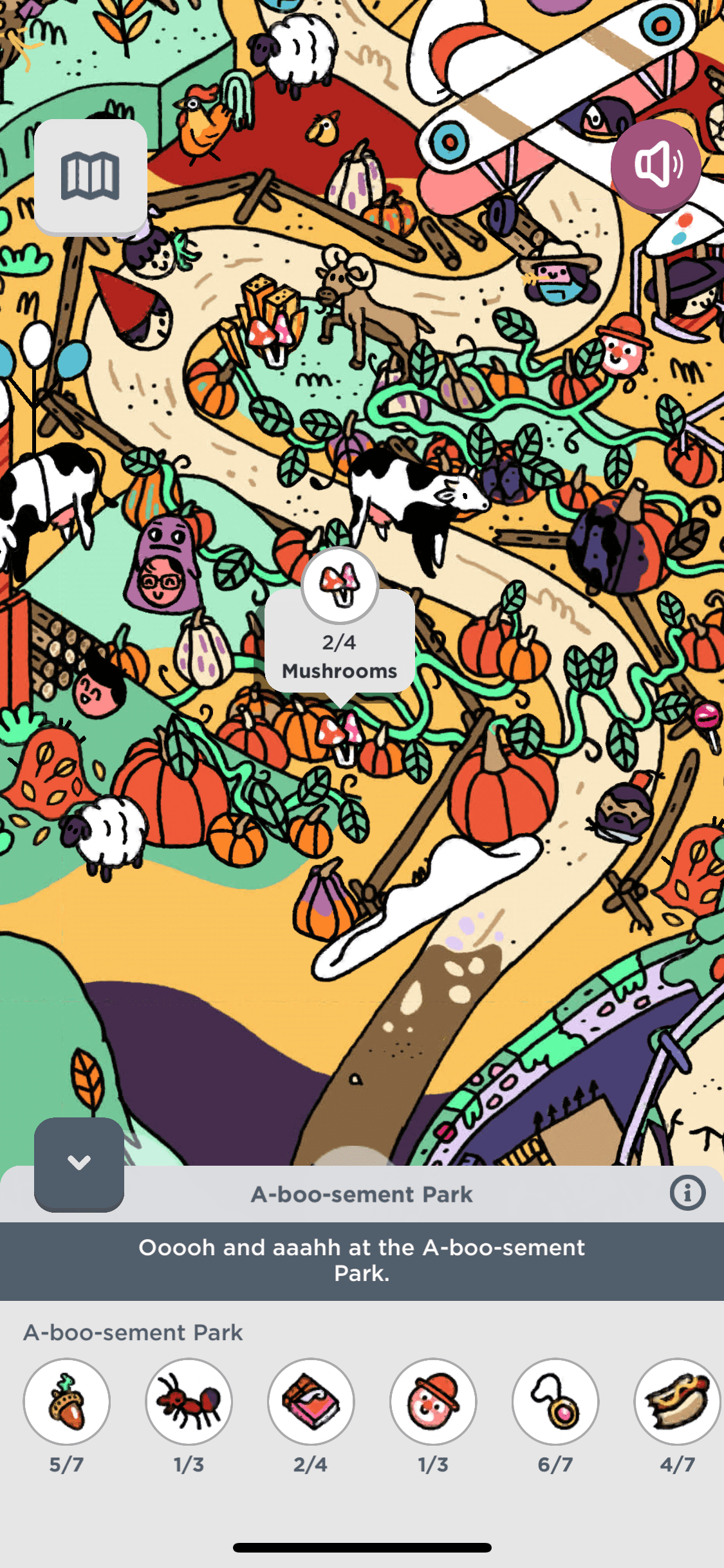Screen dimensions: 724x1568
Task: Open the map view
Action: pos(90,176)
